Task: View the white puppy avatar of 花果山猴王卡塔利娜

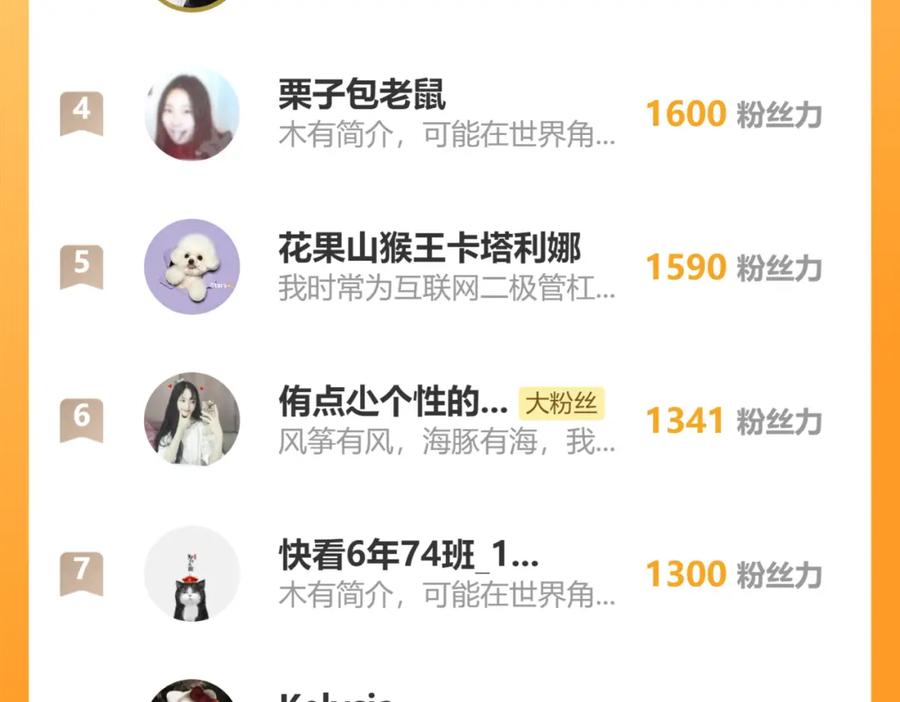Action: [x=192, y=266]
